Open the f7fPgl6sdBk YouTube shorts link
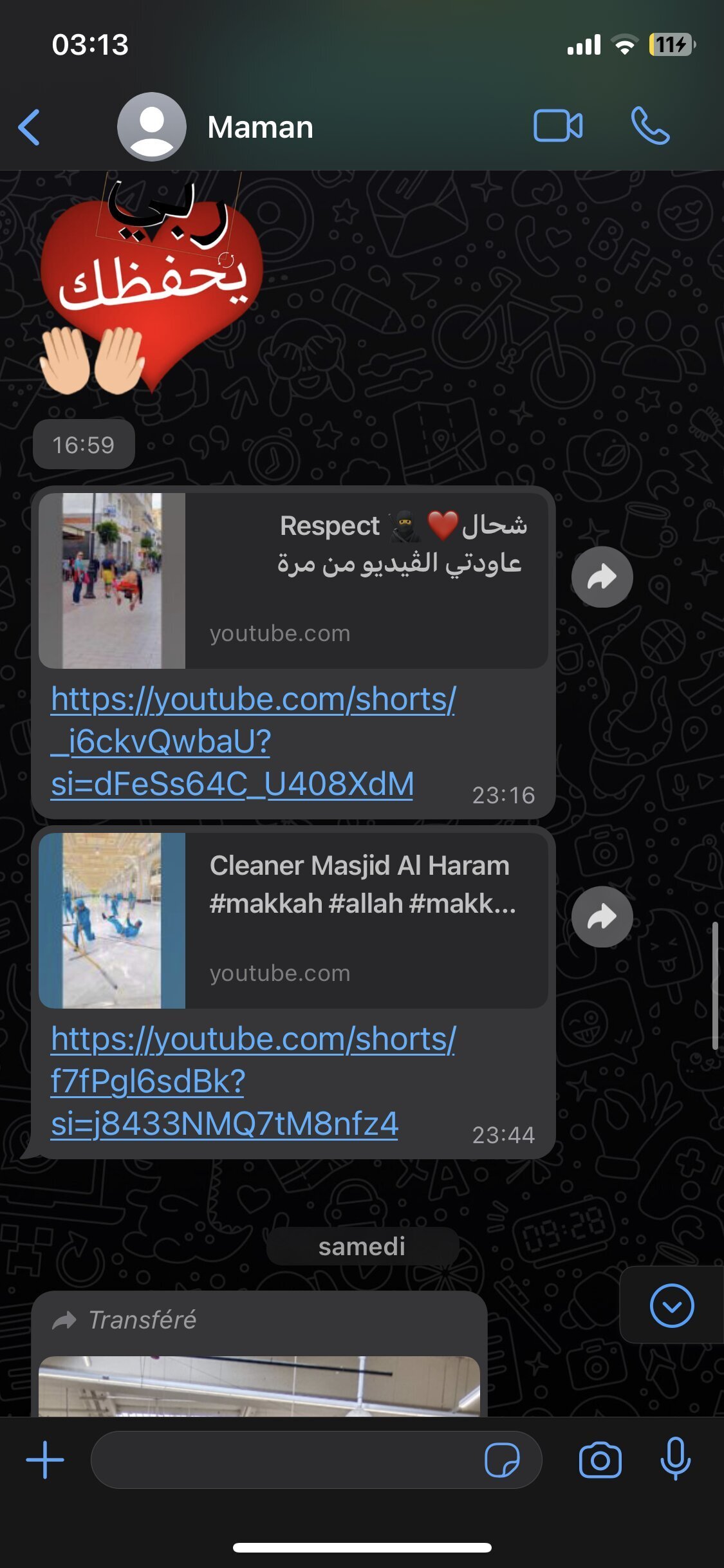This screenshot has width=724, height=1568. pyautogui.click(x=254, y=1081)
